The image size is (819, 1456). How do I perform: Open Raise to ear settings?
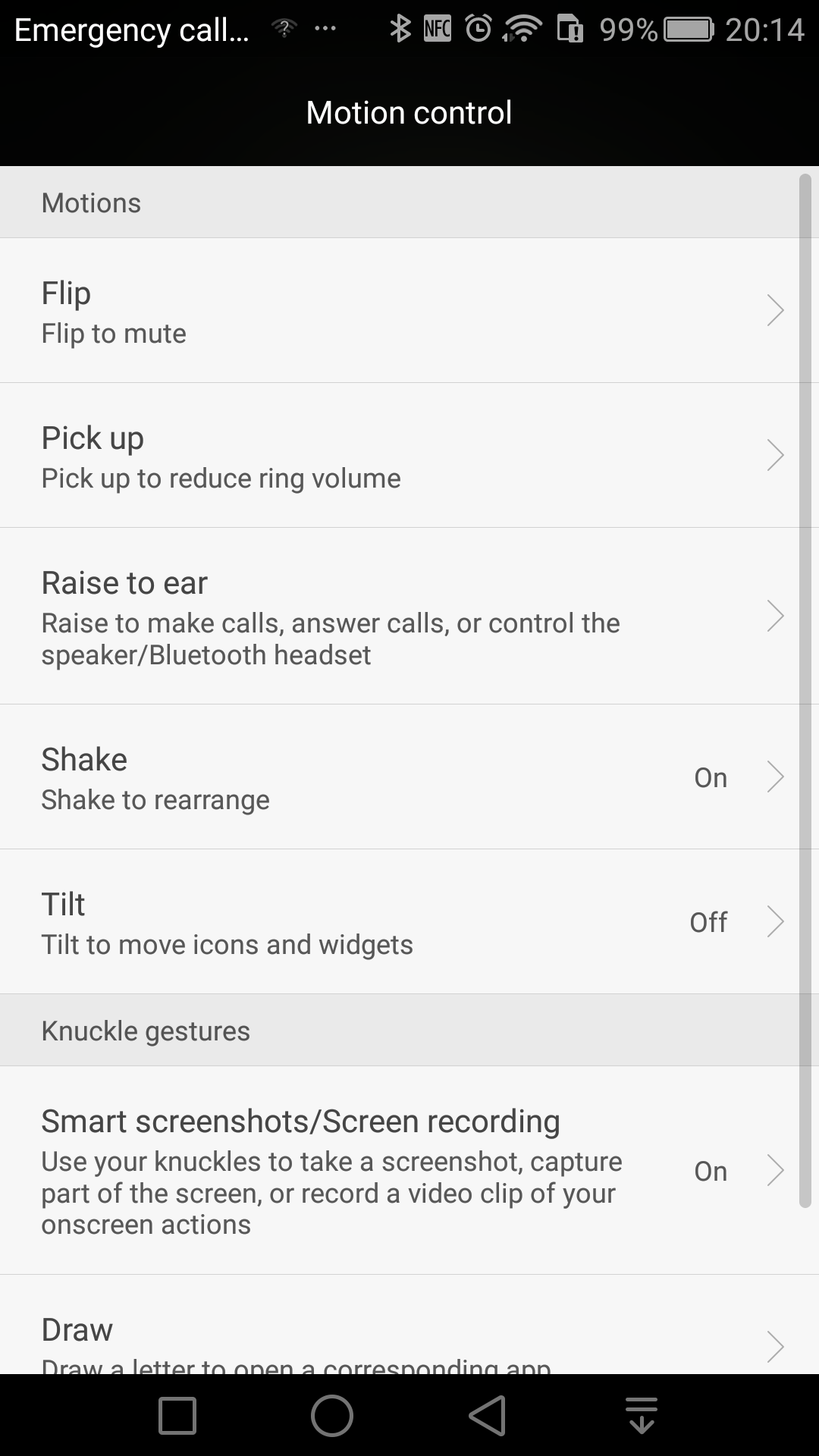point(409,617)
